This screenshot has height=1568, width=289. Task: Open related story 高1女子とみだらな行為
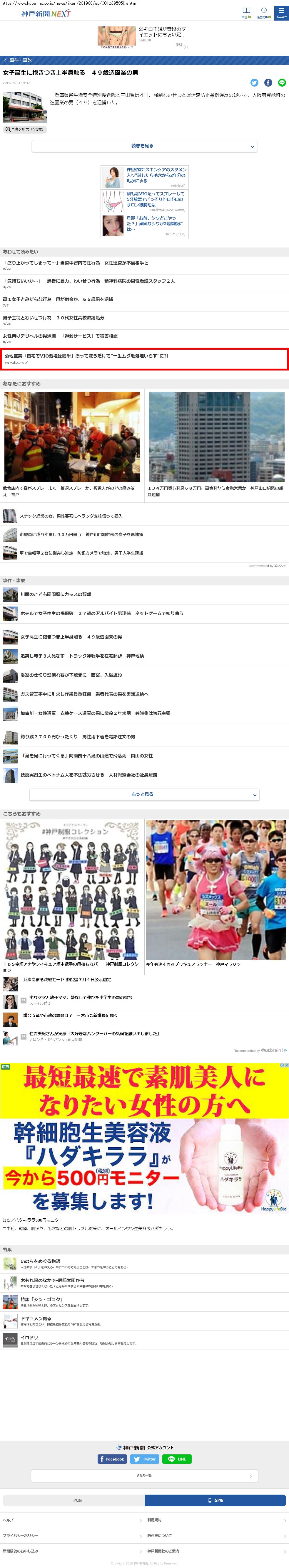click(x=58, y=299)
